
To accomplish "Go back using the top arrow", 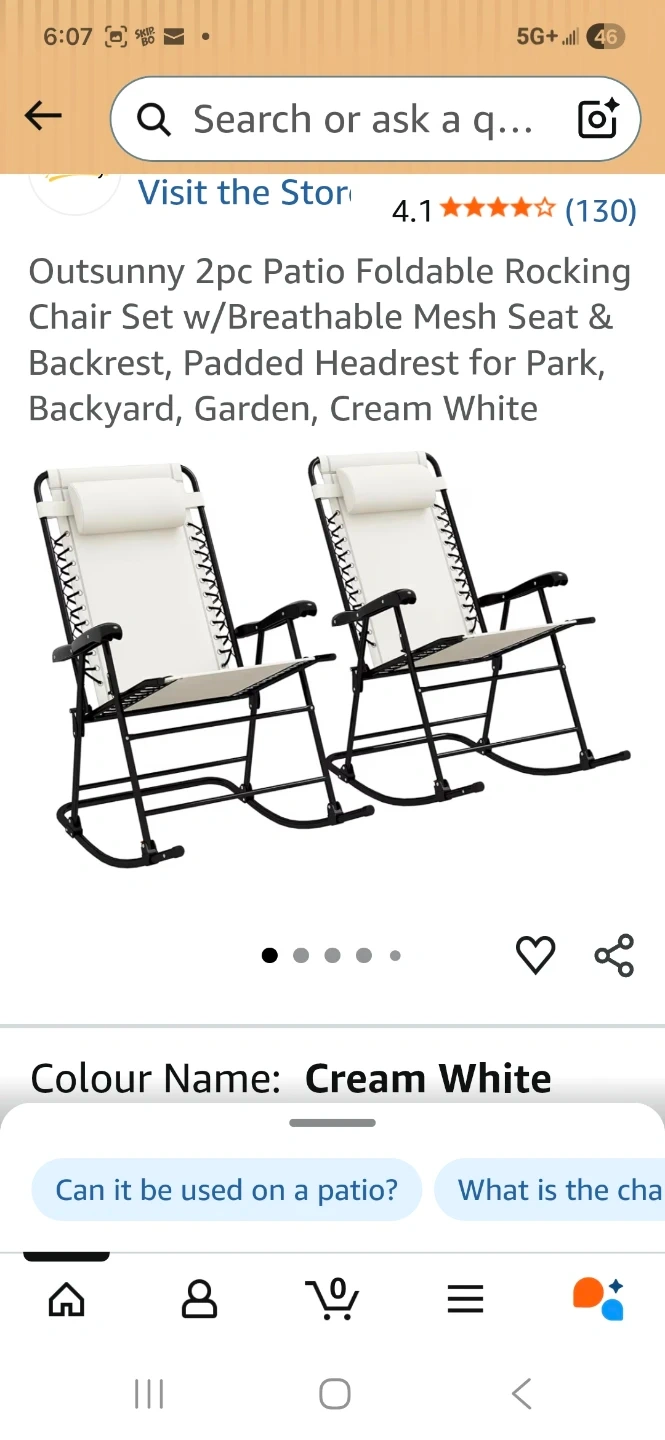I will (43, 117).
